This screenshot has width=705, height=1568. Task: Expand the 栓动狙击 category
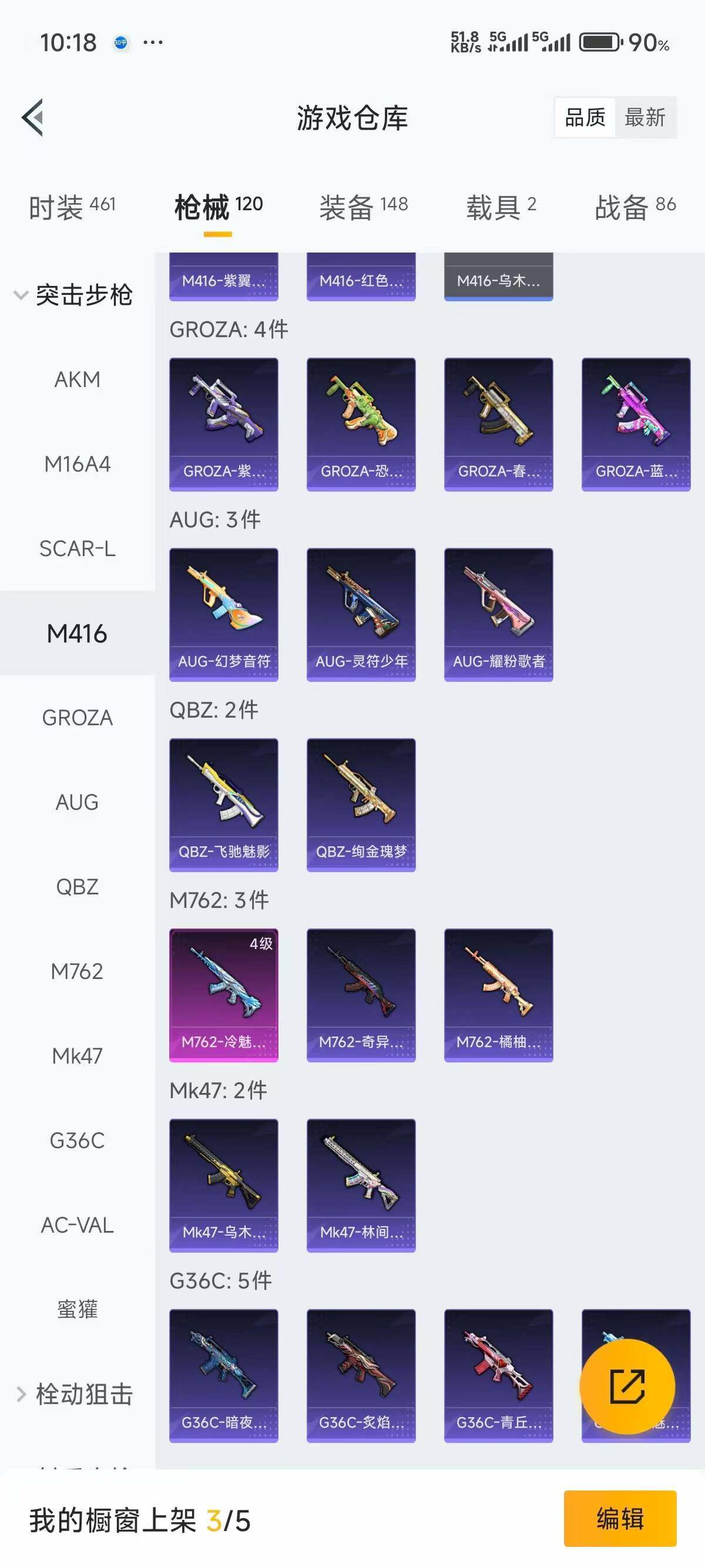coord(73,1395)
